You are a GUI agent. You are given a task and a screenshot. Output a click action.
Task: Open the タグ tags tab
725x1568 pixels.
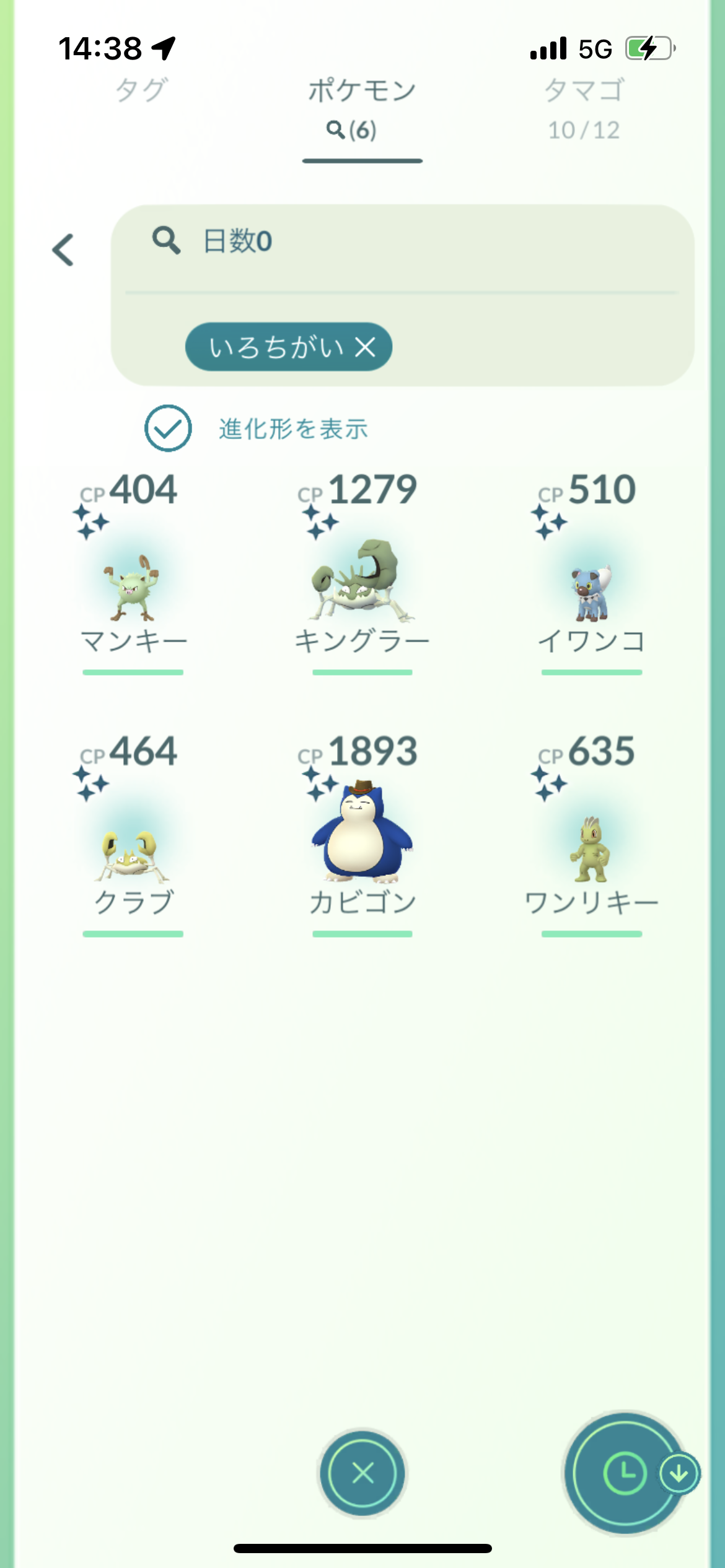click(x=141, y=90)
